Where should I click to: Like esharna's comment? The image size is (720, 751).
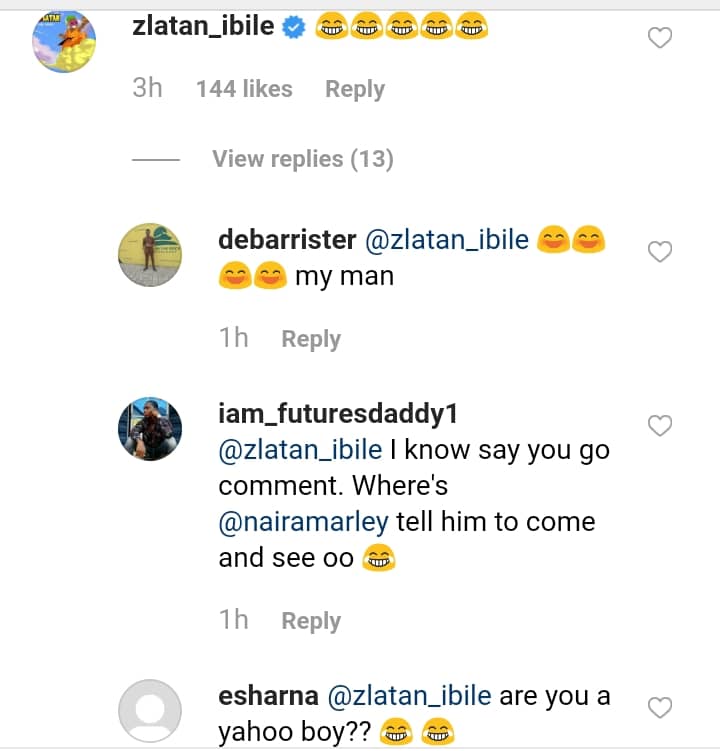(x=660, y=708)
